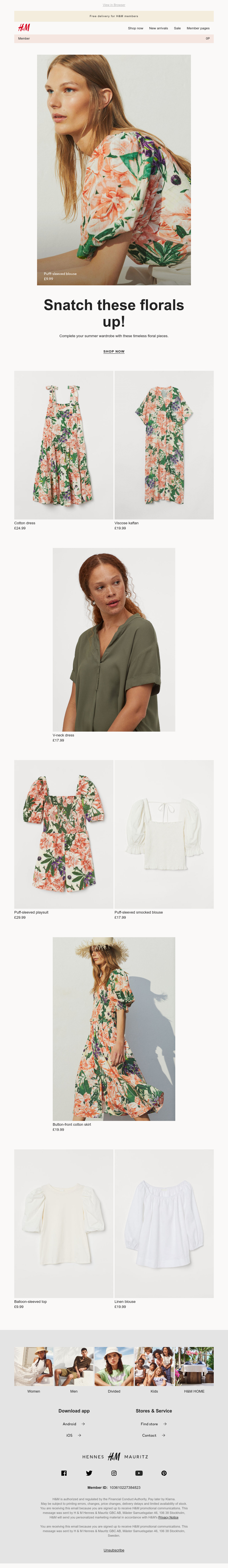View the Puff-sleeved playsuit
This screenshot has width=228, height=1568.
coord(63,834)
